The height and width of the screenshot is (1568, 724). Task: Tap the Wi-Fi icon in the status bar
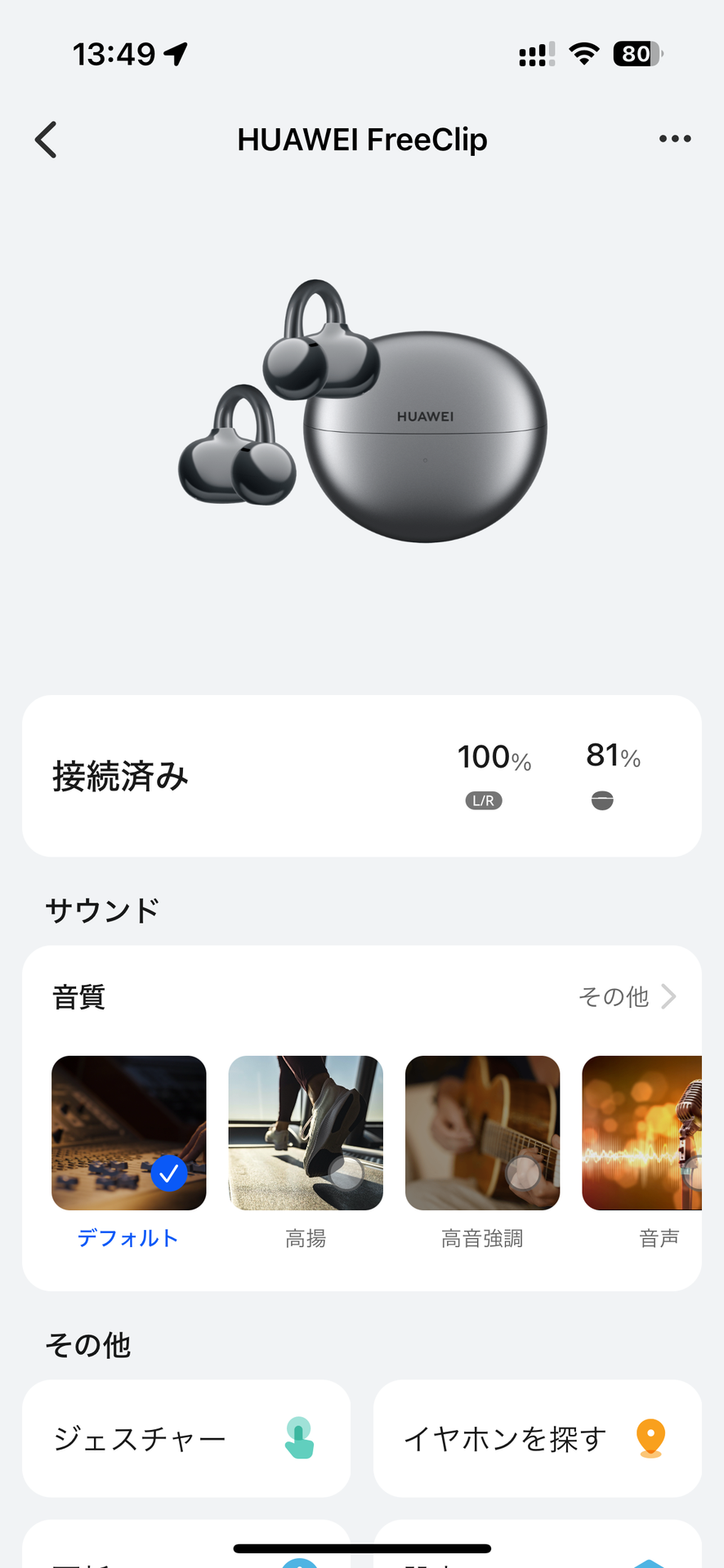pyautogui.click(x=583, y=54)
